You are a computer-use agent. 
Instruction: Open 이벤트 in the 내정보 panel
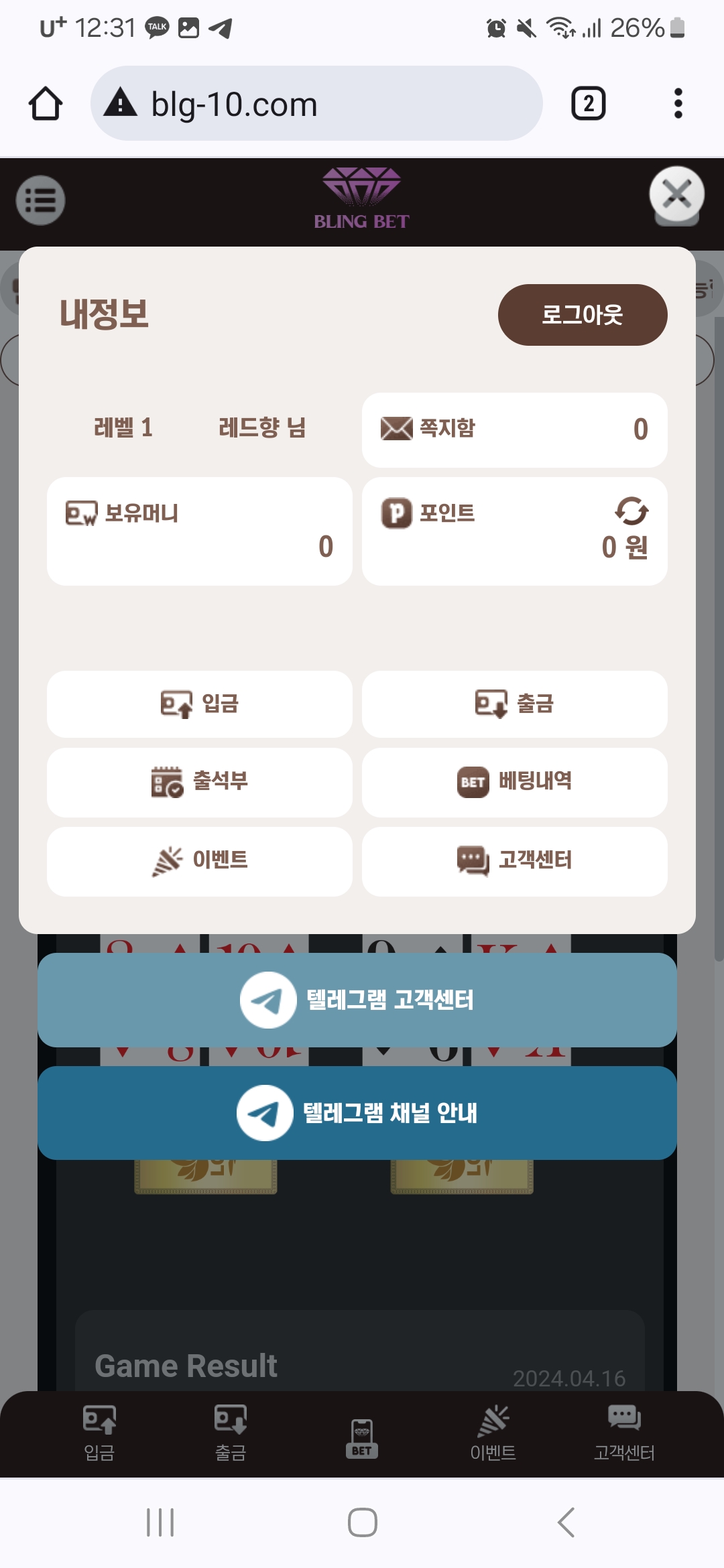coord(200,861)
